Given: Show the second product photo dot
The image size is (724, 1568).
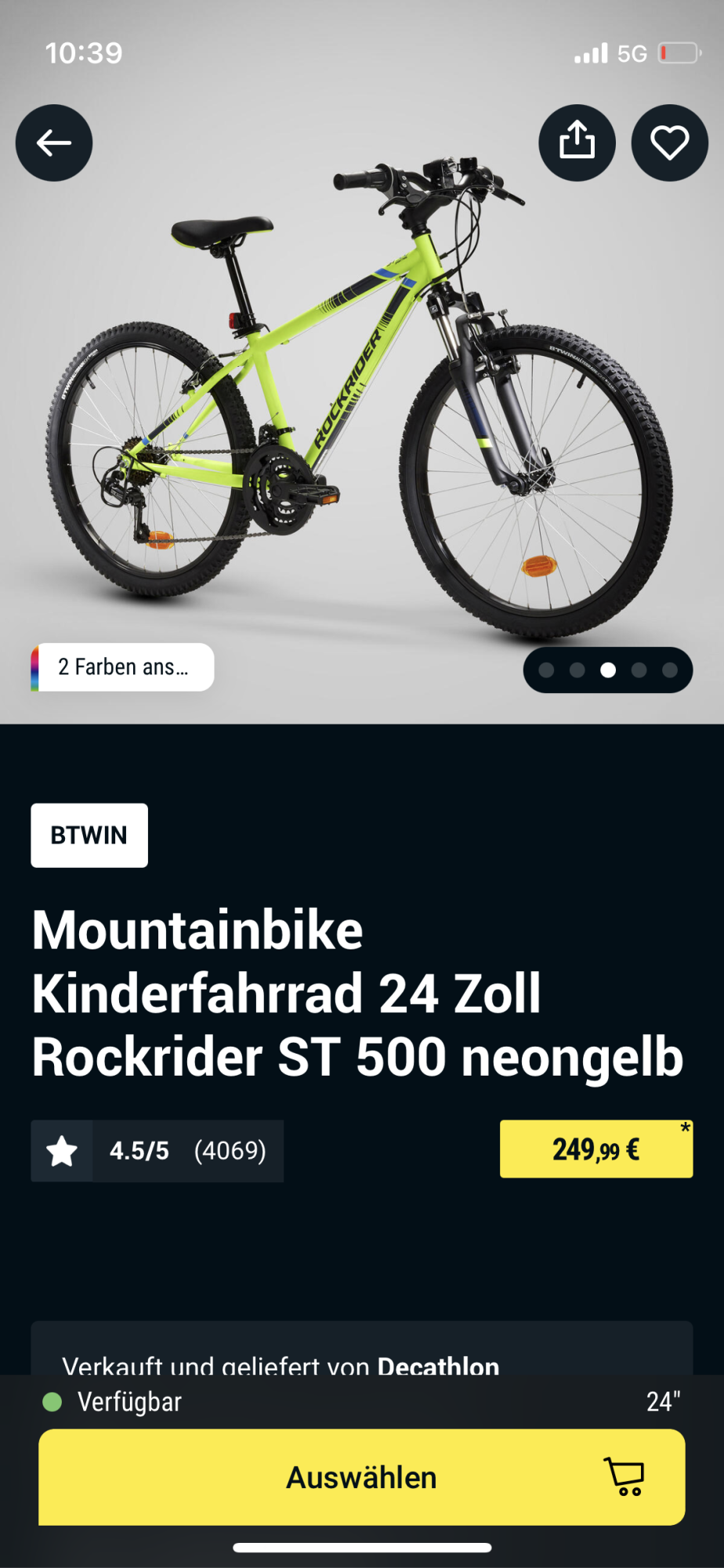Looking at the screenshot, I should coord(578,671).
